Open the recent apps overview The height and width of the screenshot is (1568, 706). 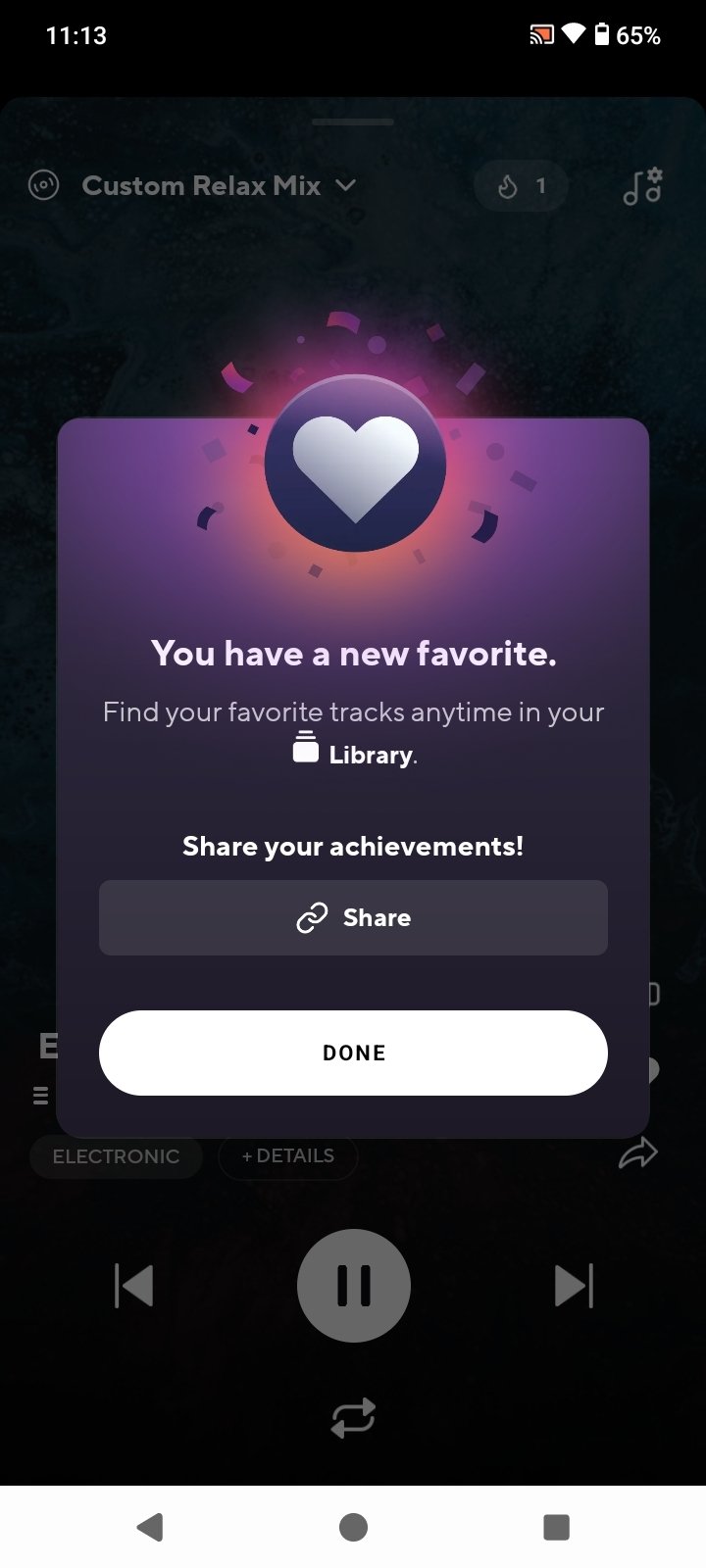coord(556,1527)
